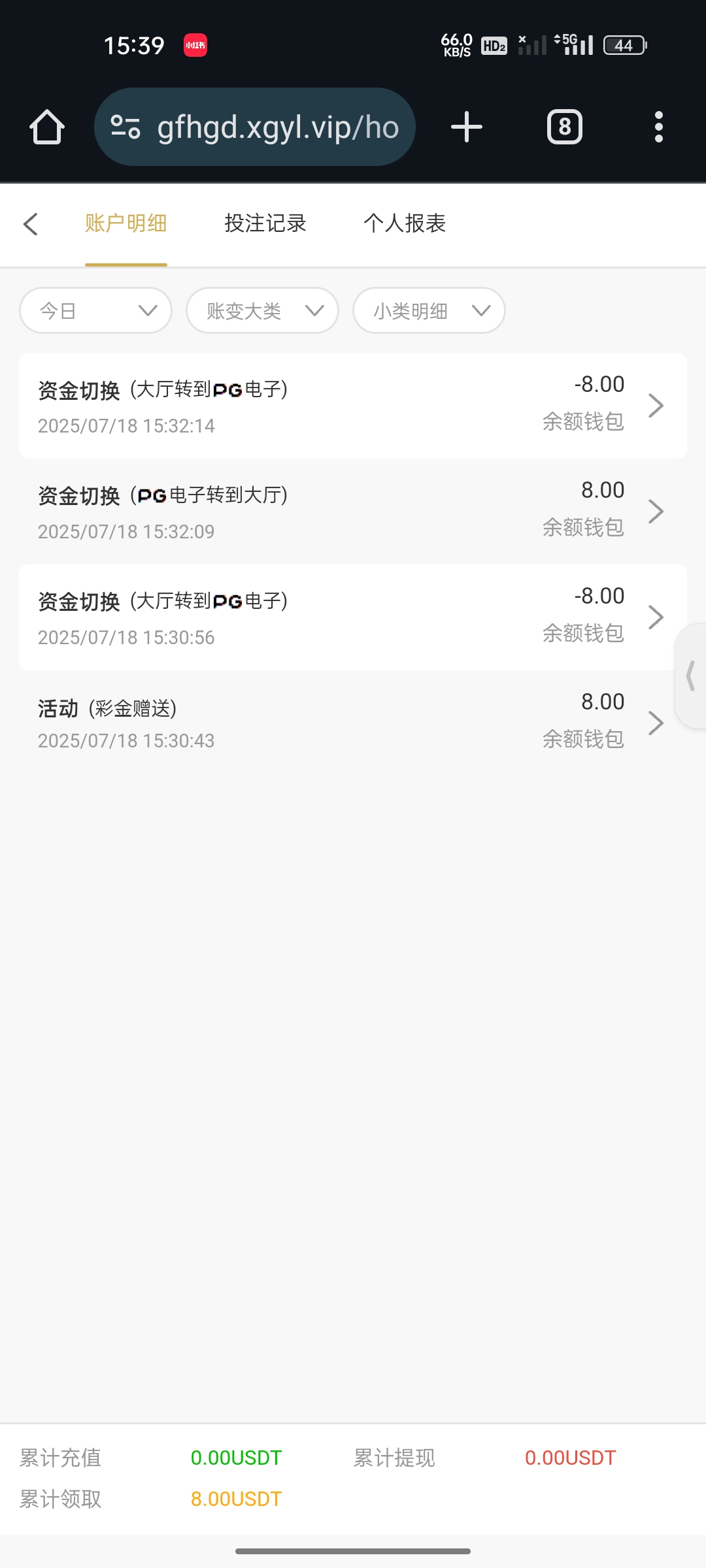The height and width of the screenshot is (1568, 706).
Task: Select the 账户明细 tab
Action: click(x=126, y=223)
